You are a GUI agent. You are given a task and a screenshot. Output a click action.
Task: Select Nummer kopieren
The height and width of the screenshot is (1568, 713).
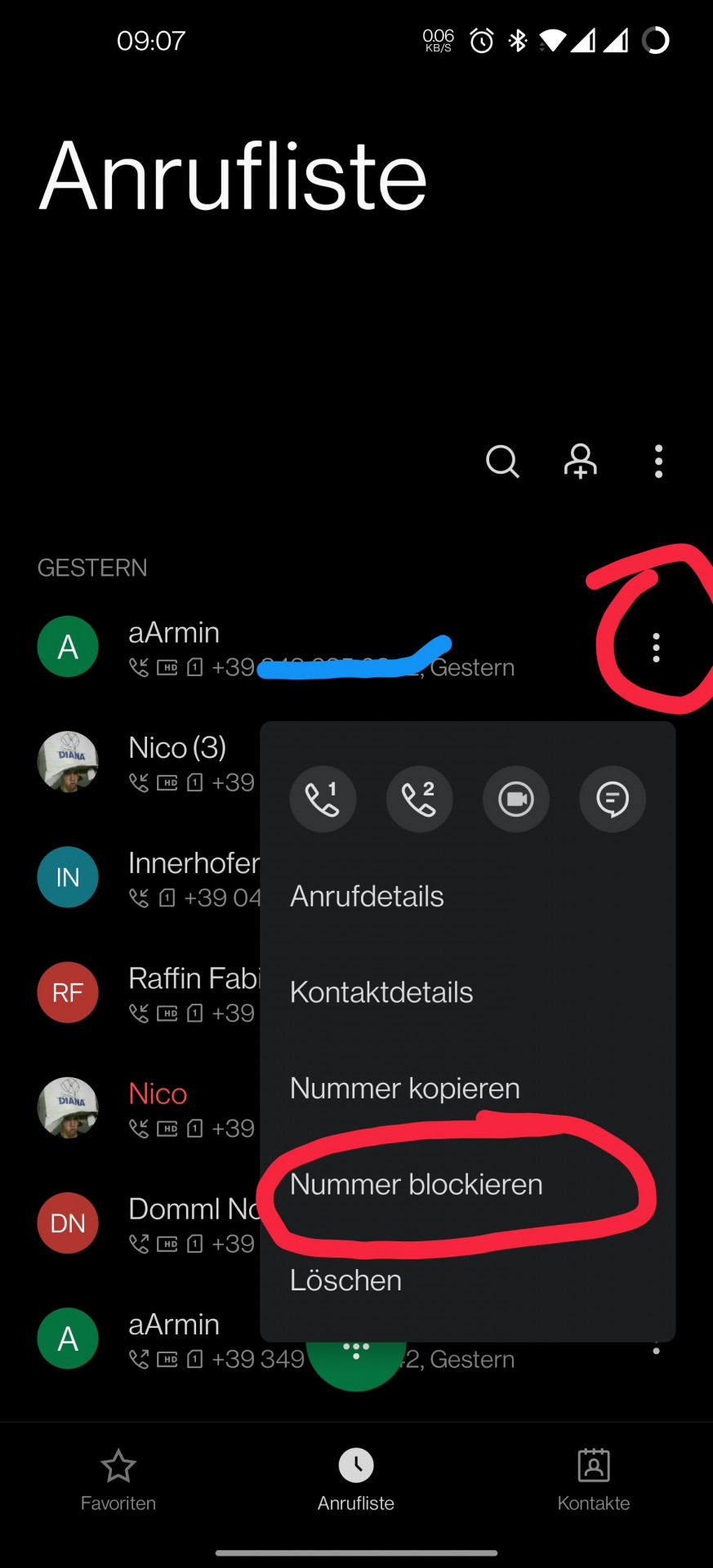(404, 1089)
